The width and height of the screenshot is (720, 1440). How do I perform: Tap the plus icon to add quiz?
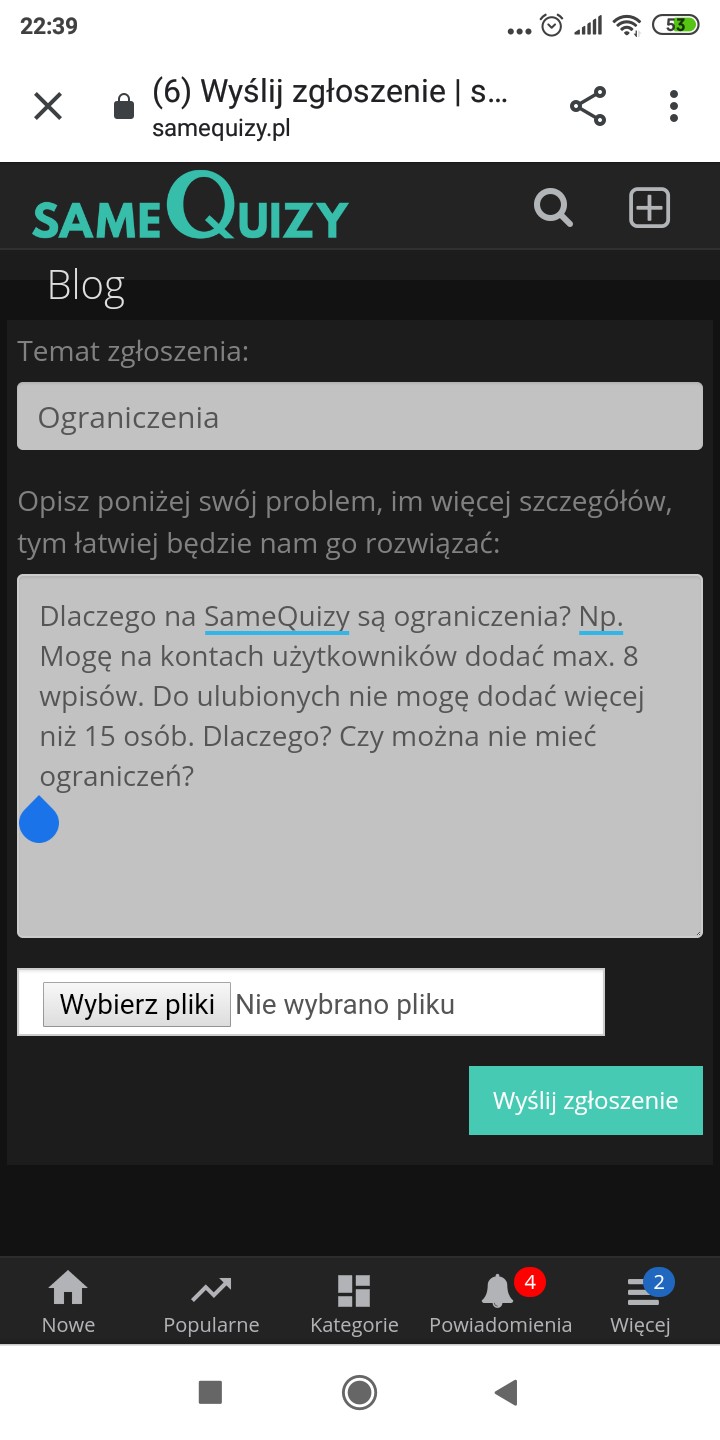(x=649, y=208)
